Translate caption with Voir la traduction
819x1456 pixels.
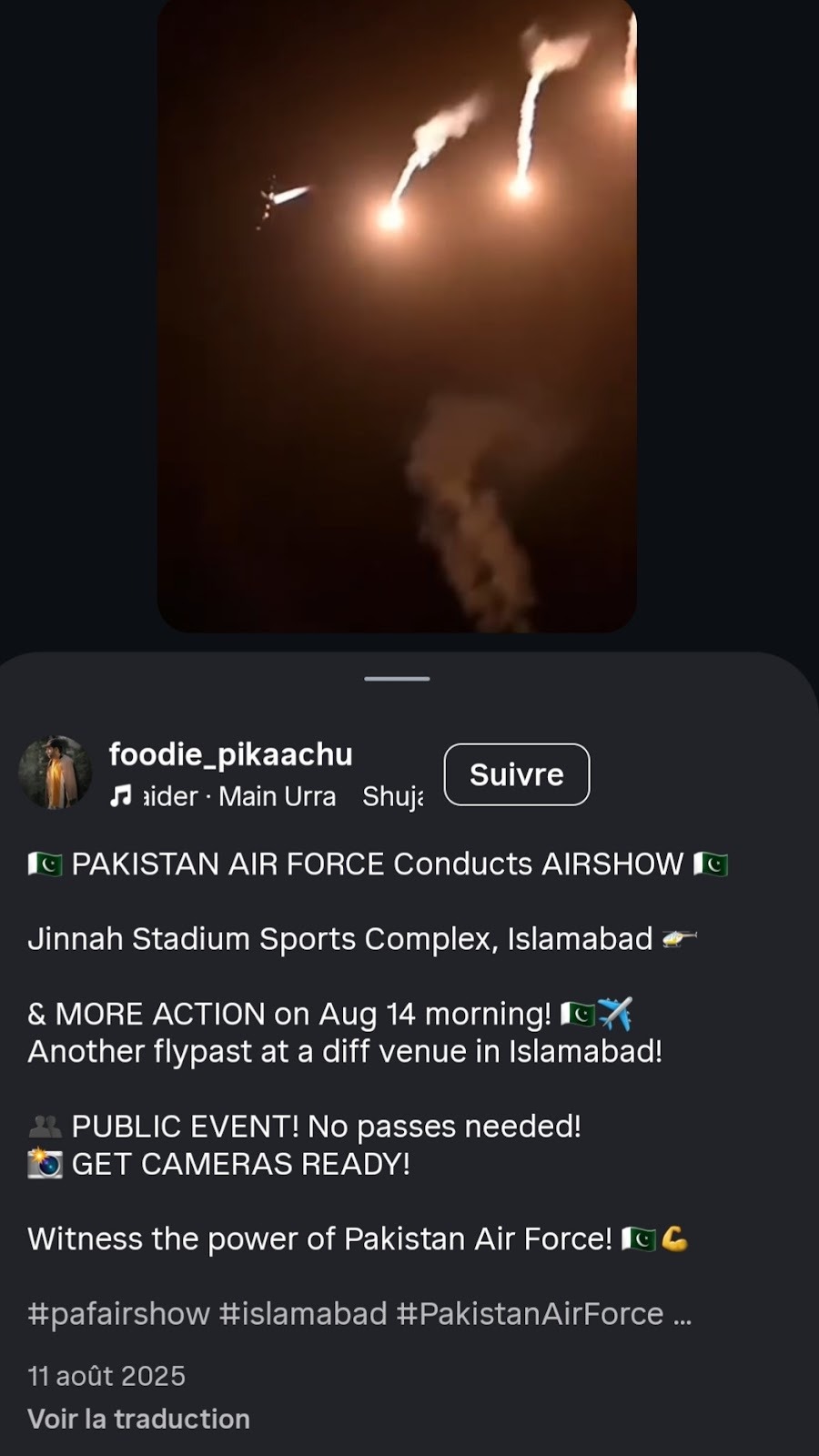[138, 1419]
